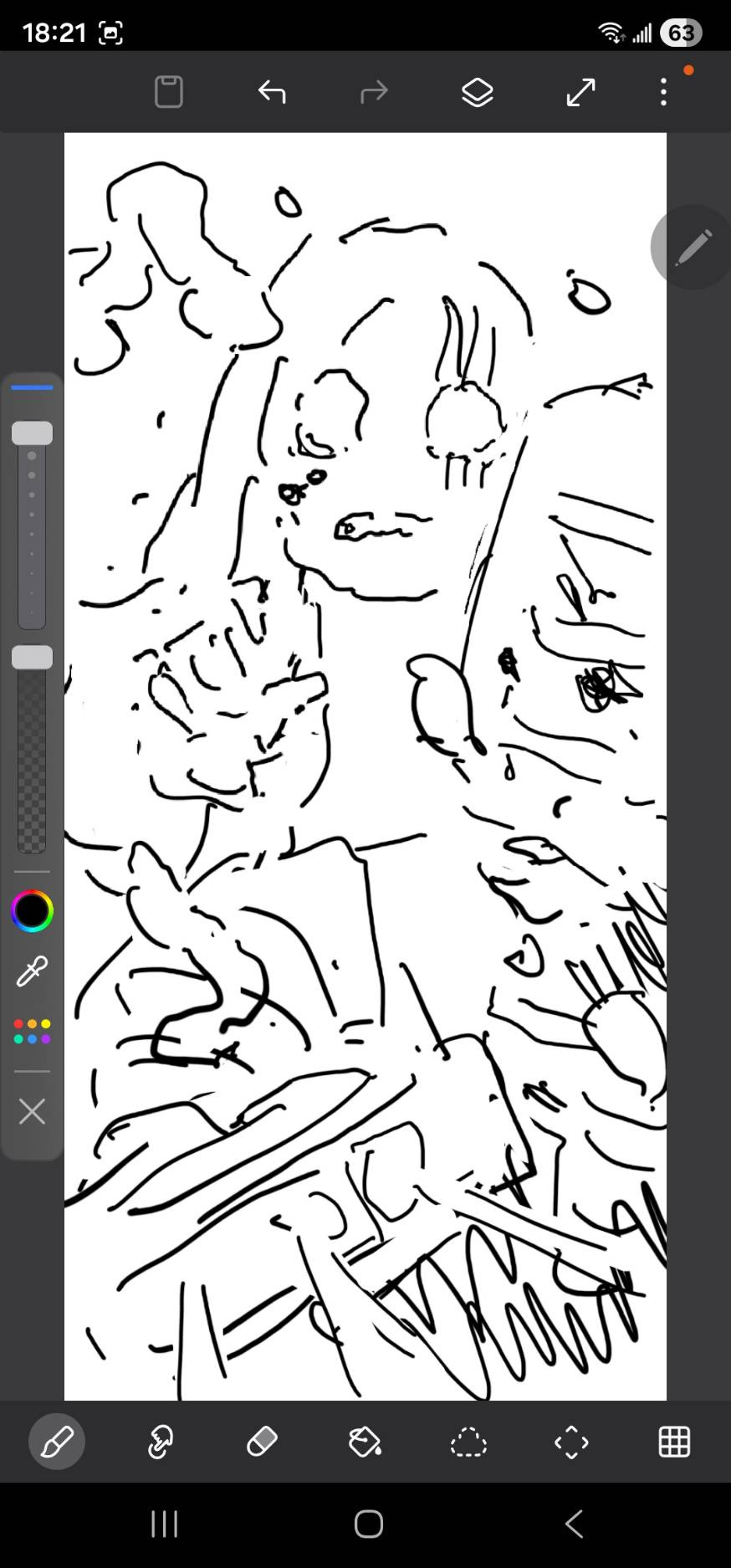The width and height of the screenshot is (731, 1568).
Task: Expand canvas to full screen
Action: (580, 92)
